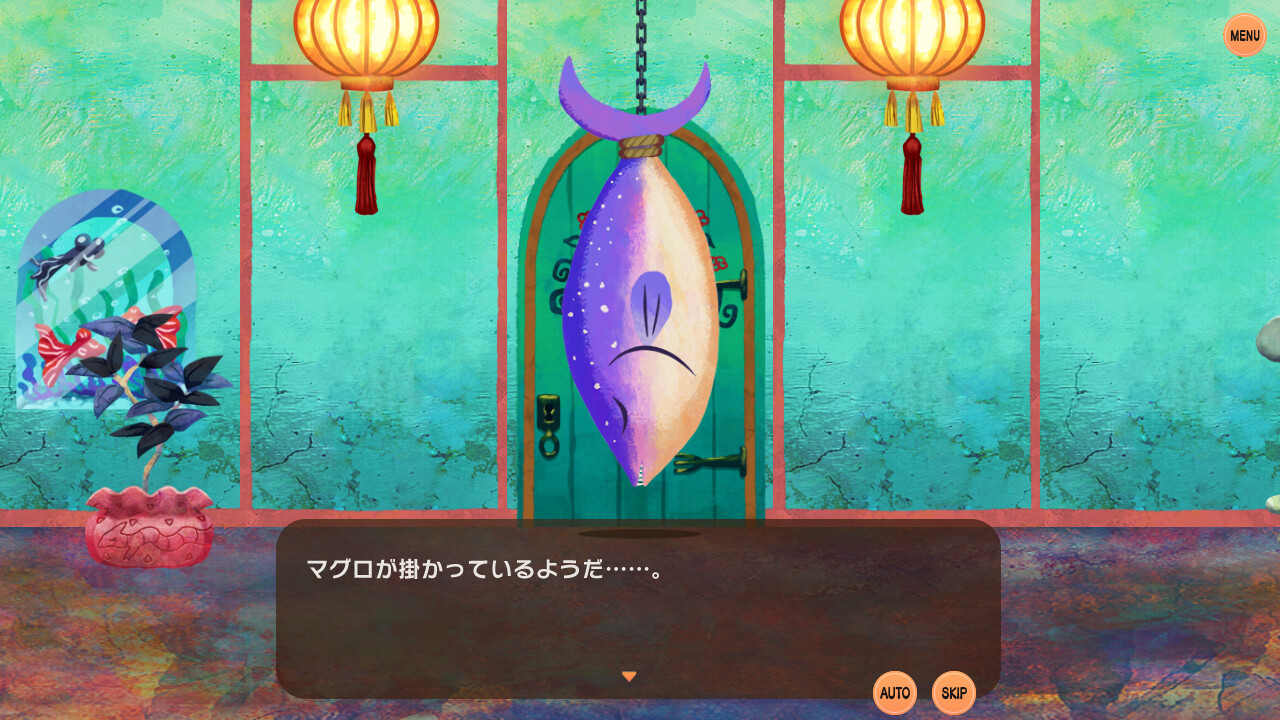This screenshot has height=720, width=1280.
Task: Tap SKIP to skip dialogue
Action: pos(954,693)
